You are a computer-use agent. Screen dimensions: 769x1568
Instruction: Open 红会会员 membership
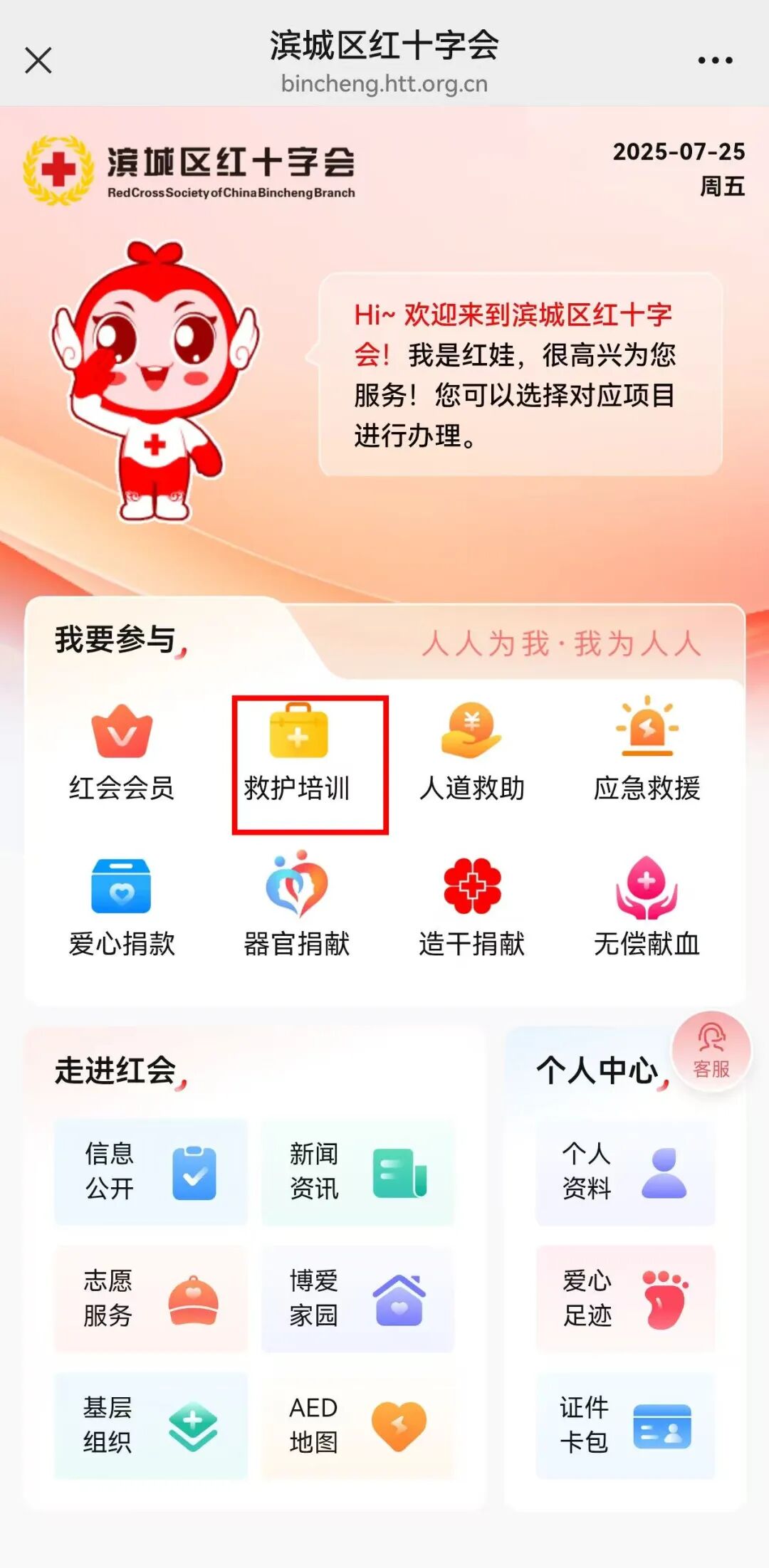(x=122, y=754)
